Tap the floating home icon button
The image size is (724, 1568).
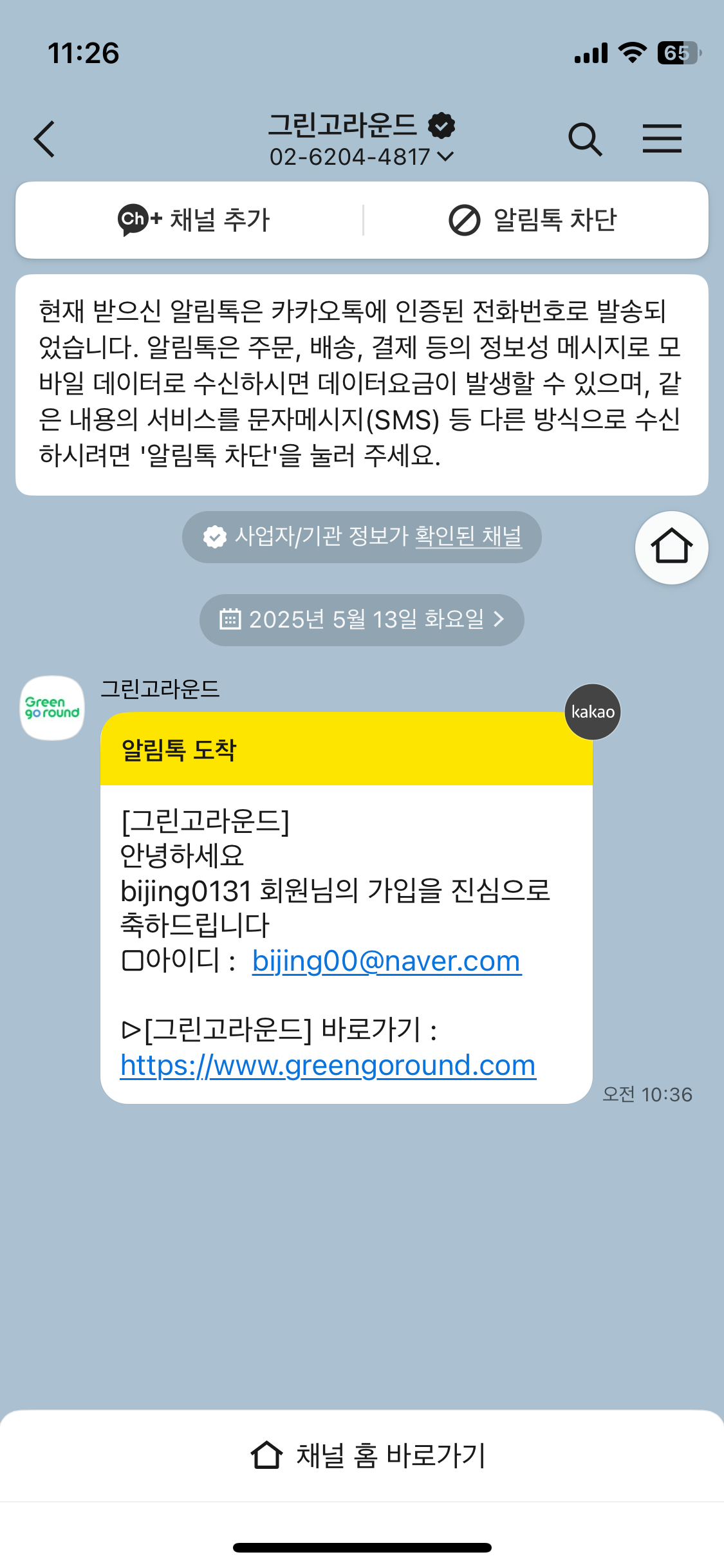click(671, 548)
